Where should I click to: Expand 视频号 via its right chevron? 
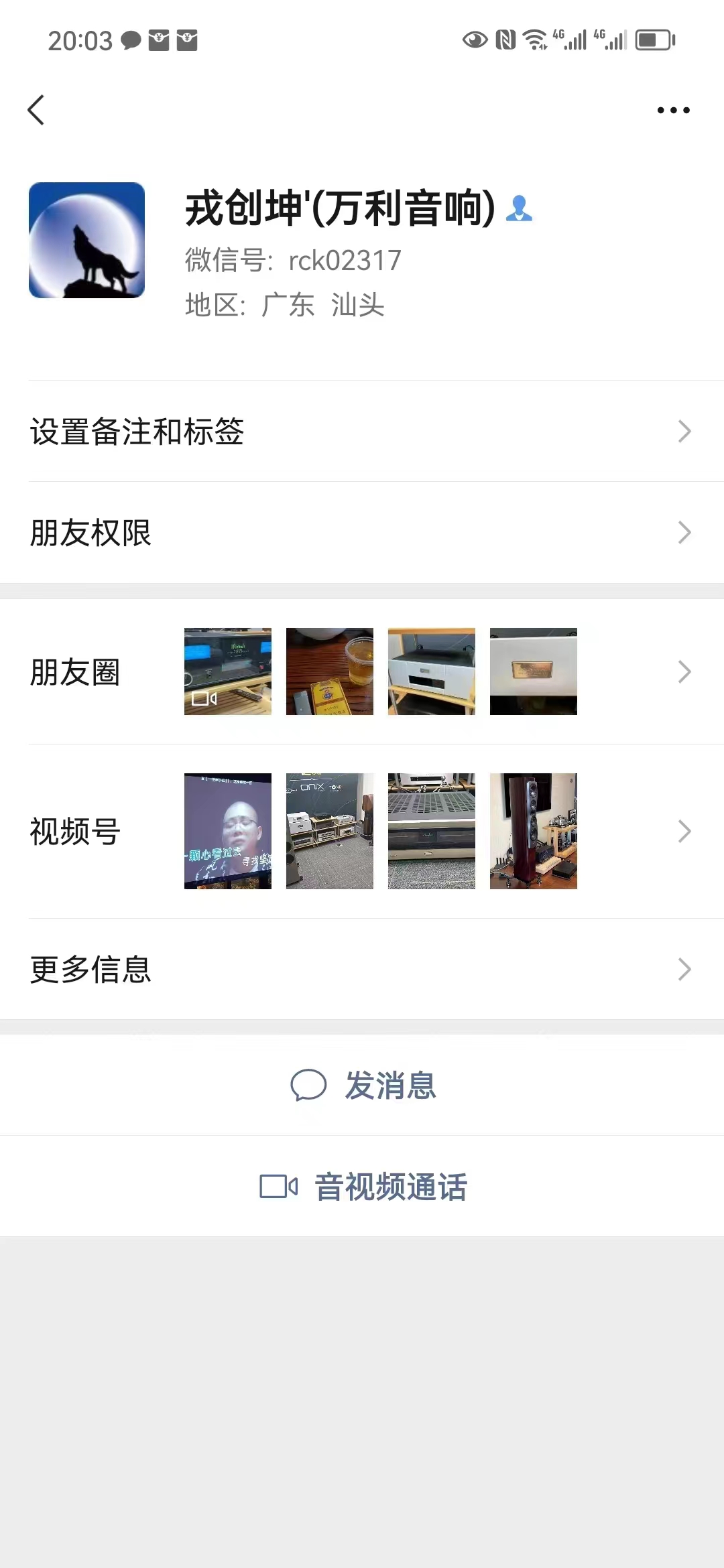pyautogui.click(x=684, y=831)
